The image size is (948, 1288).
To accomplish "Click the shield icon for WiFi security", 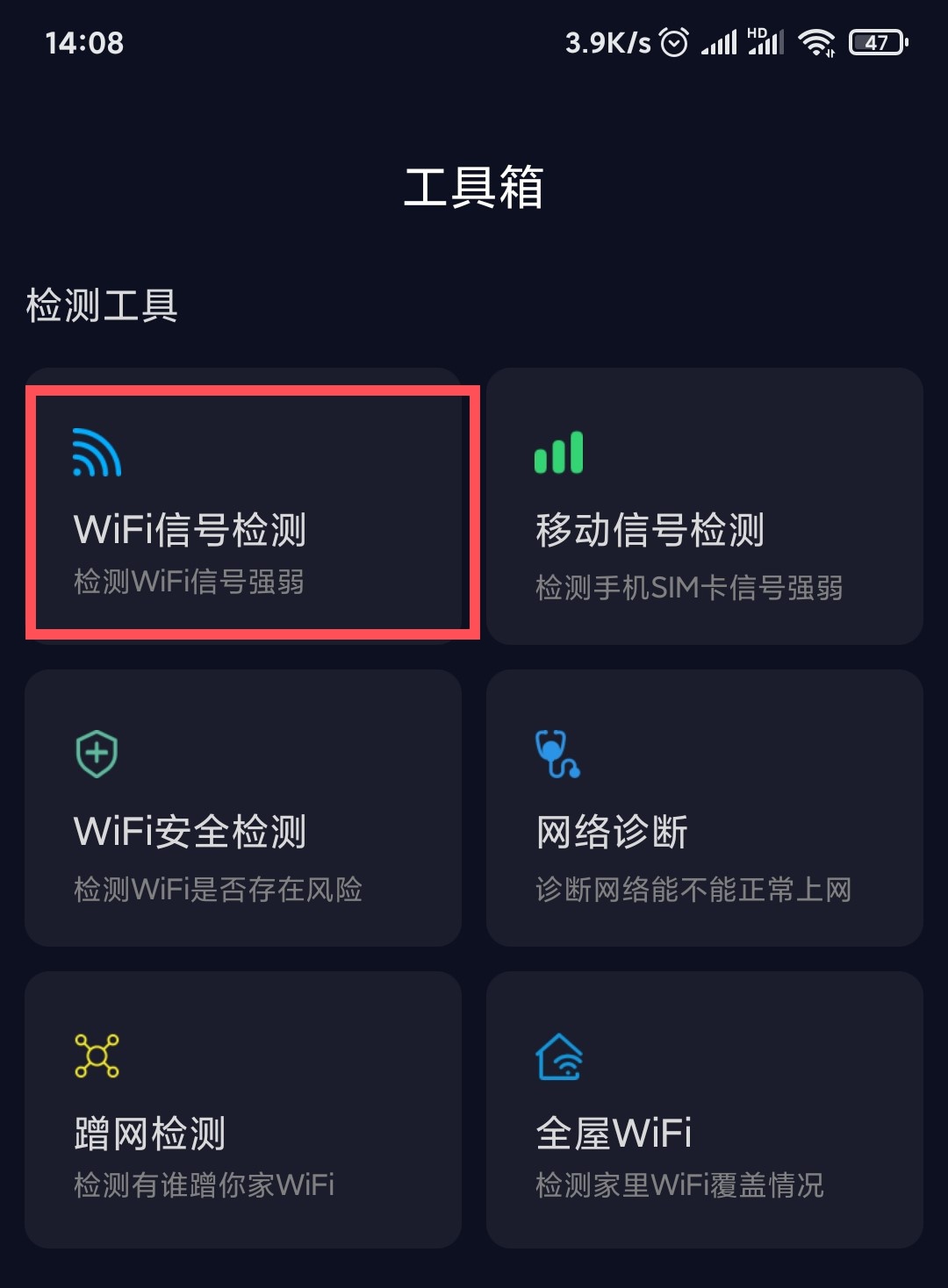I will coord(97,753).
